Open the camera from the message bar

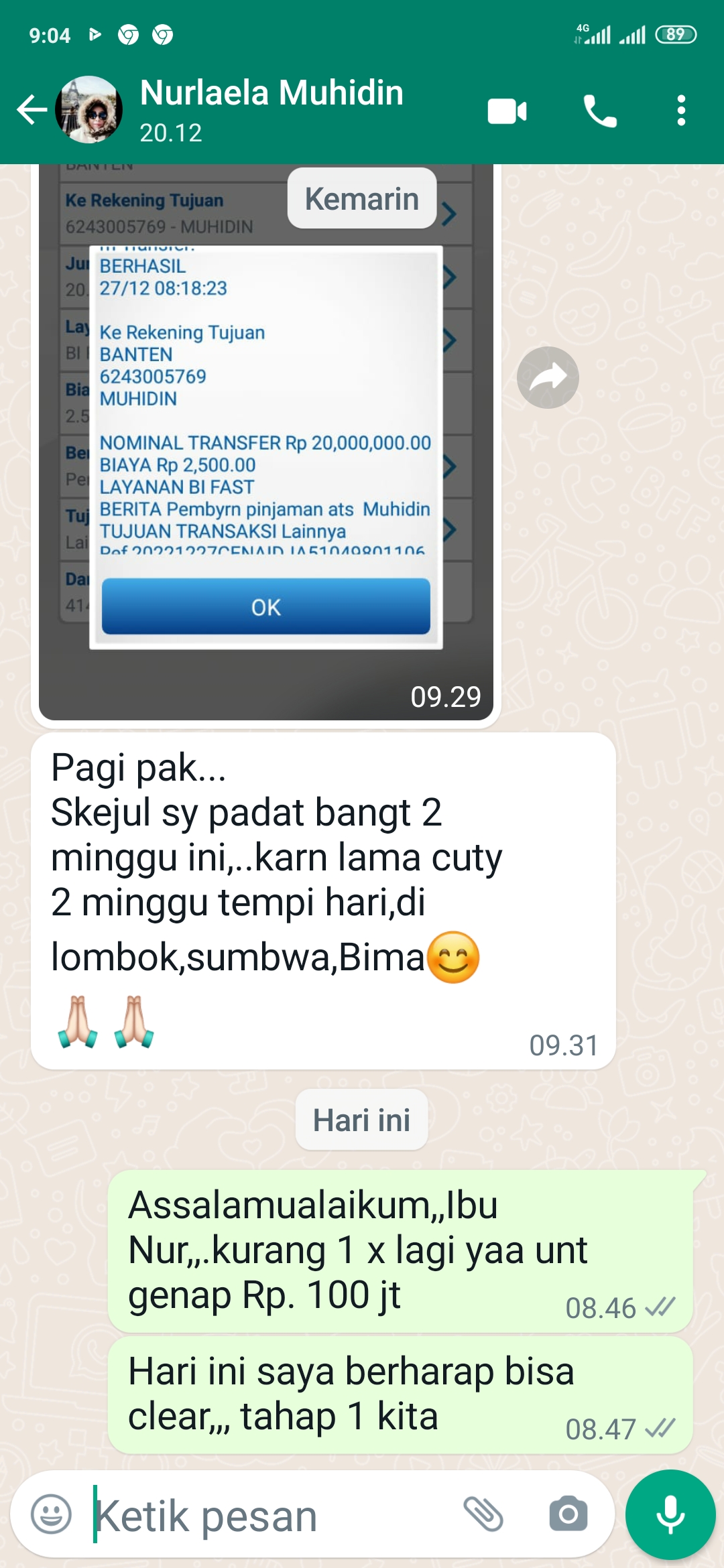click(568, 1514)
